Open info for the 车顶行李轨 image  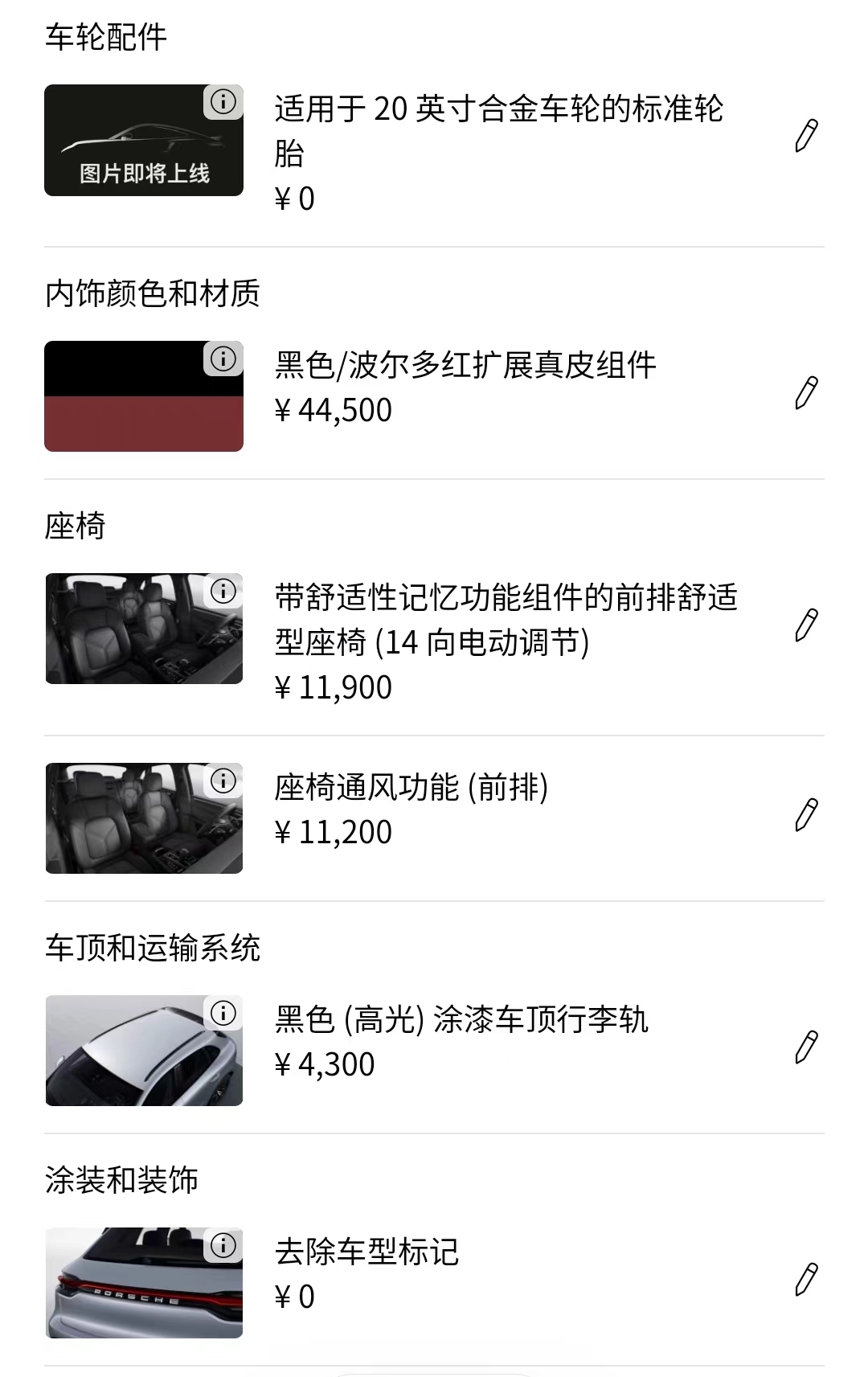(223, 1013)
